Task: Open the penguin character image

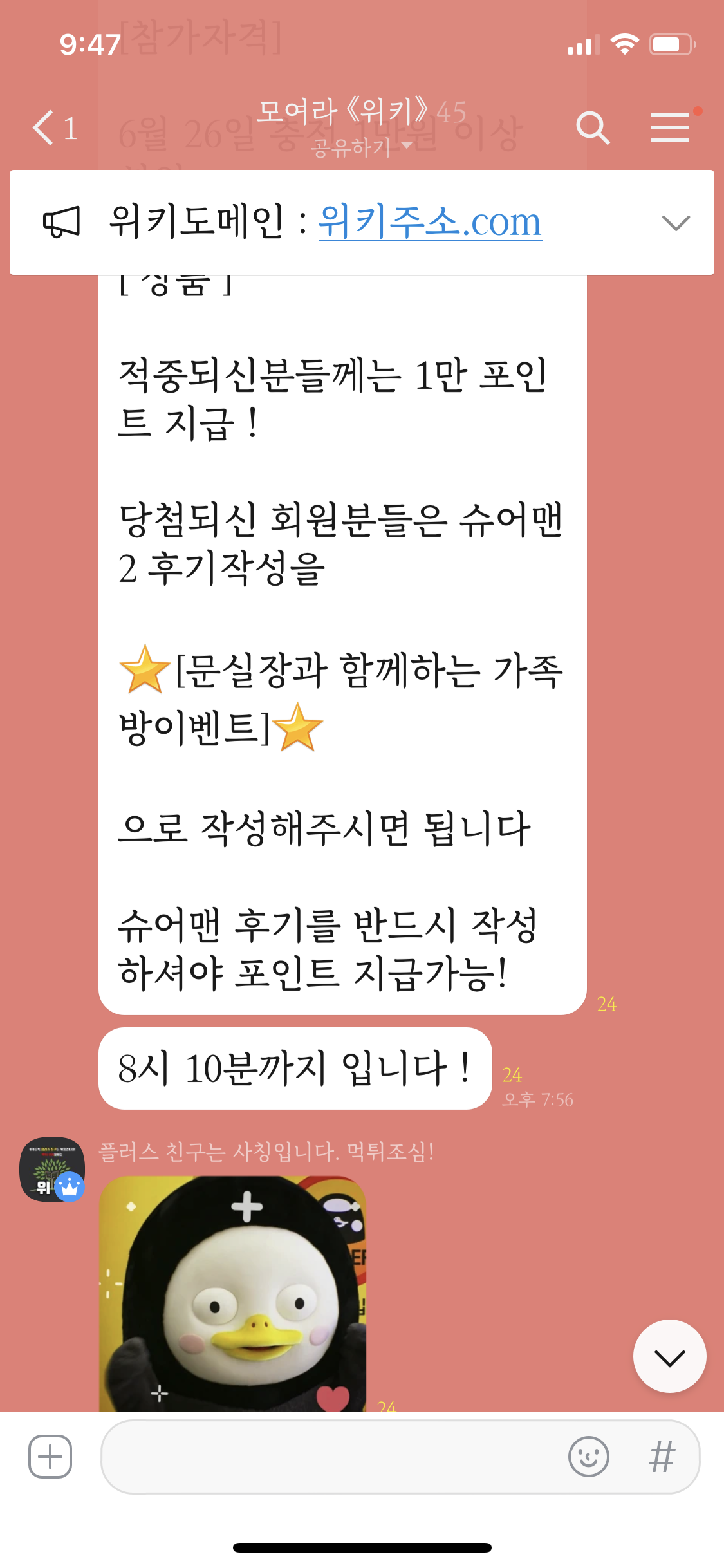Action: point(232,1293)
